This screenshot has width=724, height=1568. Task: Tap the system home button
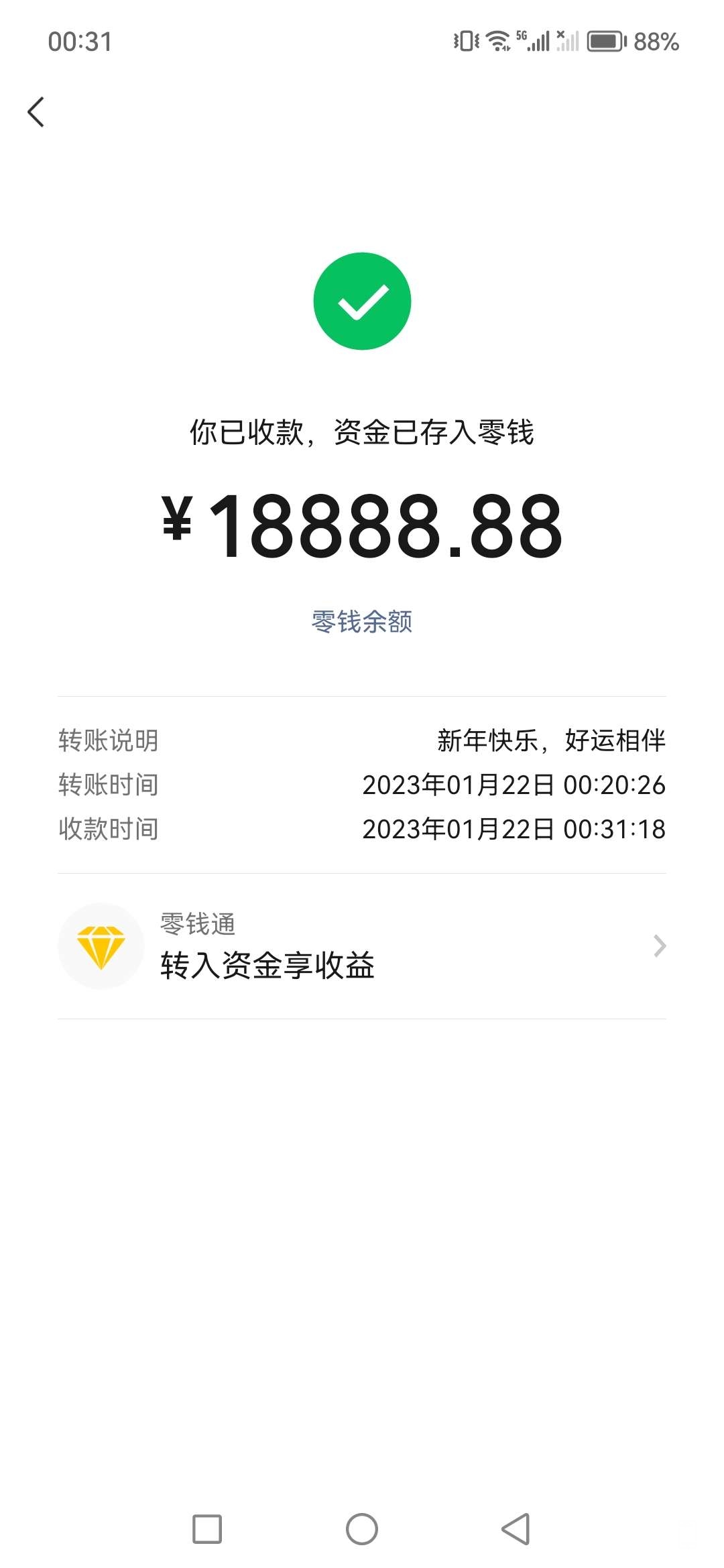tap(362, 1529)
